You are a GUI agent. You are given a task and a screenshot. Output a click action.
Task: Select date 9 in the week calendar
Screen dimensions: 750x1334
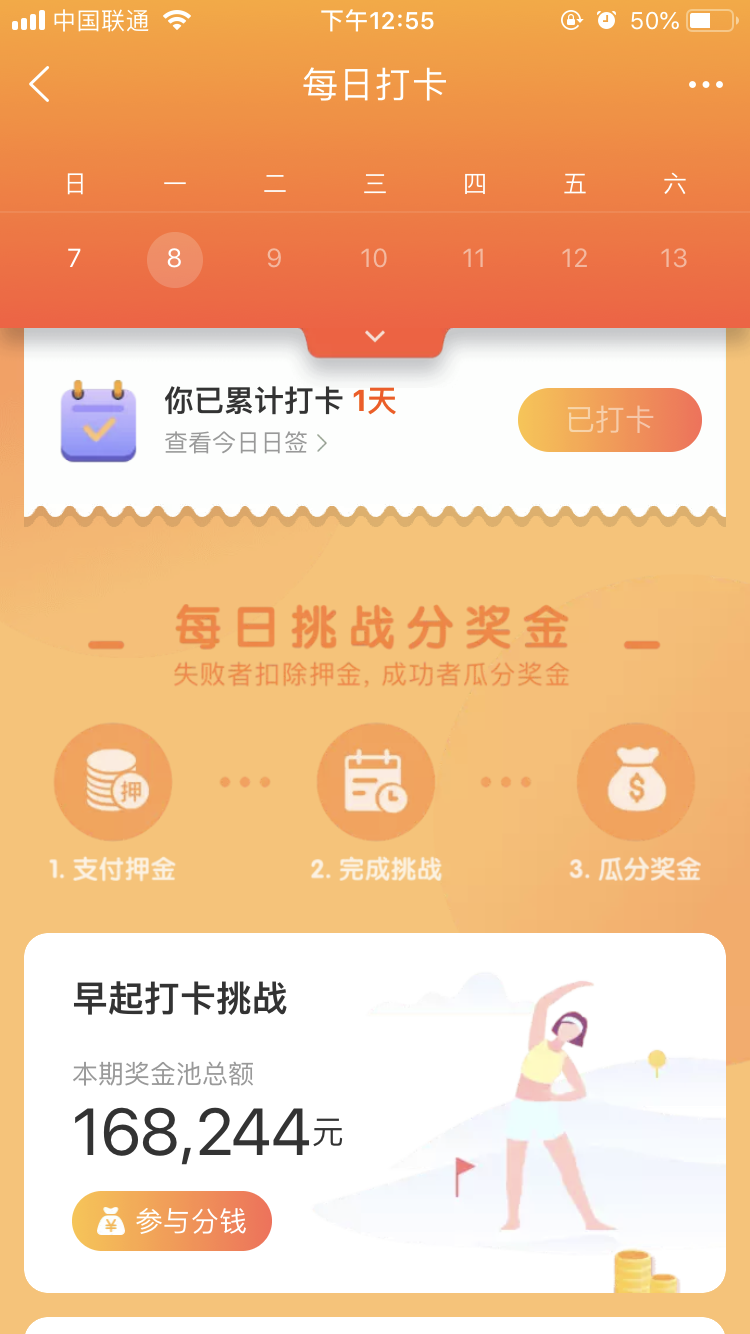click(x=274, y=259)
